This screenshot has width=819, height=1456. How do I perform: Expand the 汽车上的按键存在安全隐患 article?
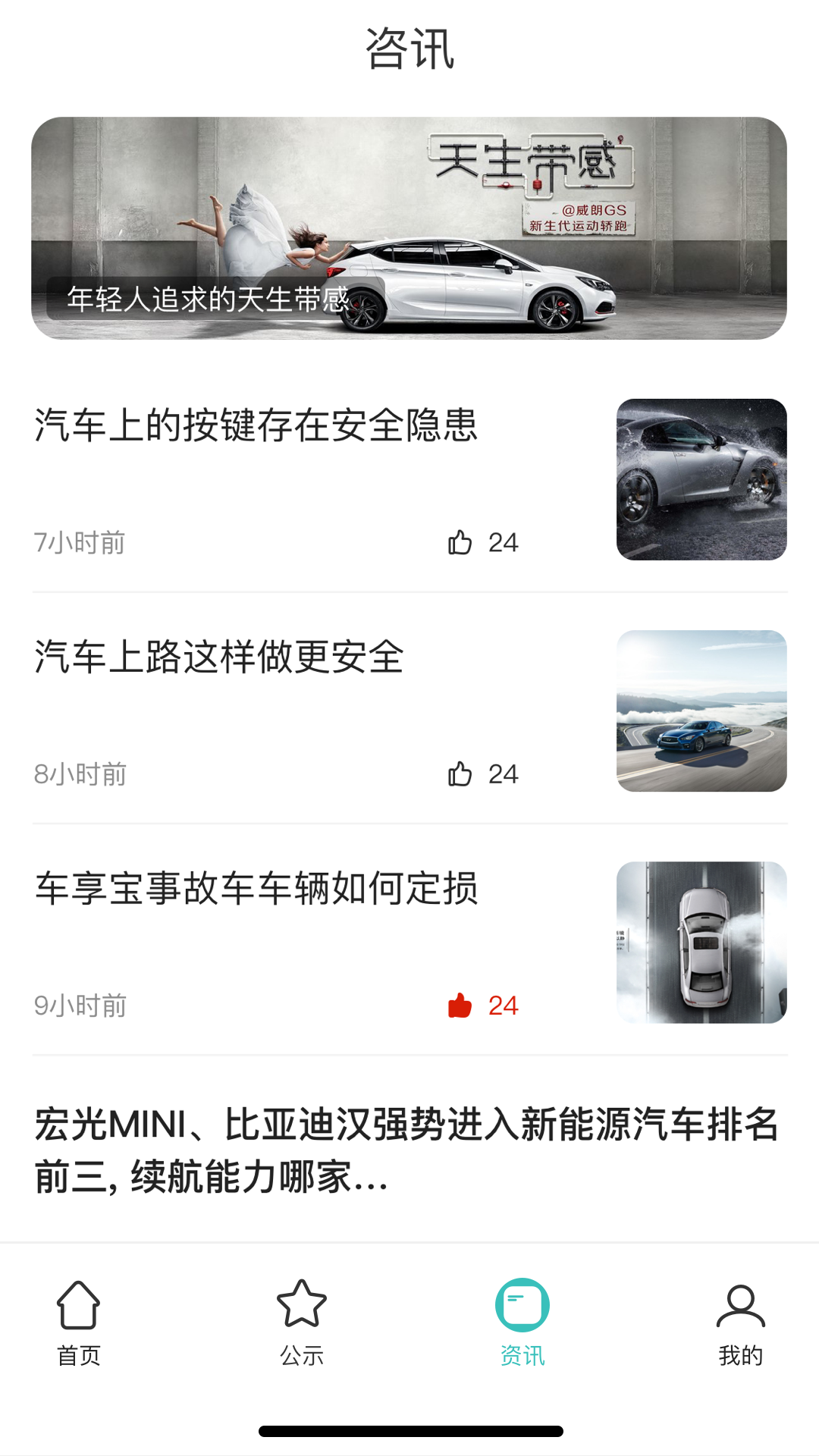(x=258, y=427)
